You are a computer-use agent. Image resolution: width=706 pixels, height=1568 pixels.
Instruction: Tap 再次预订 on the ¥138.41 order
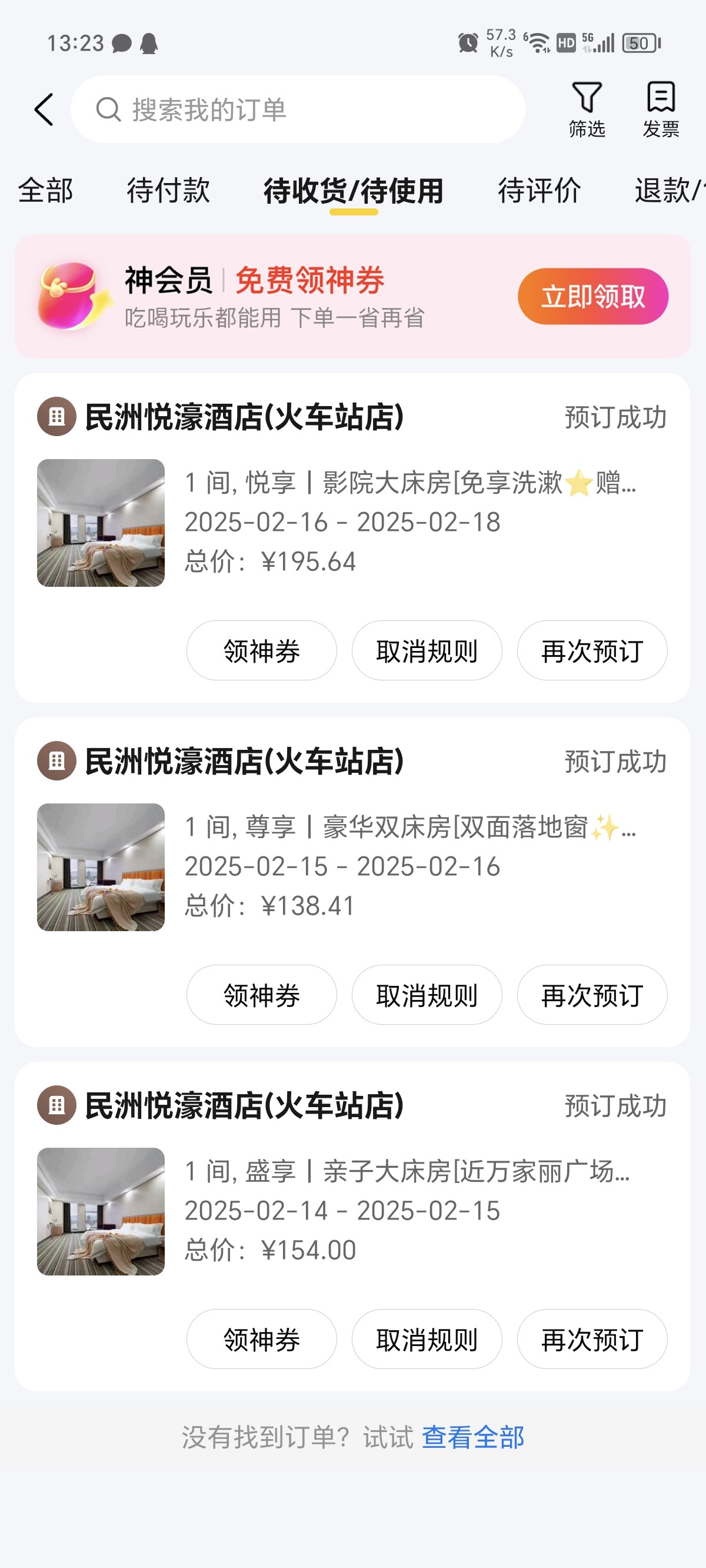click(x=592, y=995)
